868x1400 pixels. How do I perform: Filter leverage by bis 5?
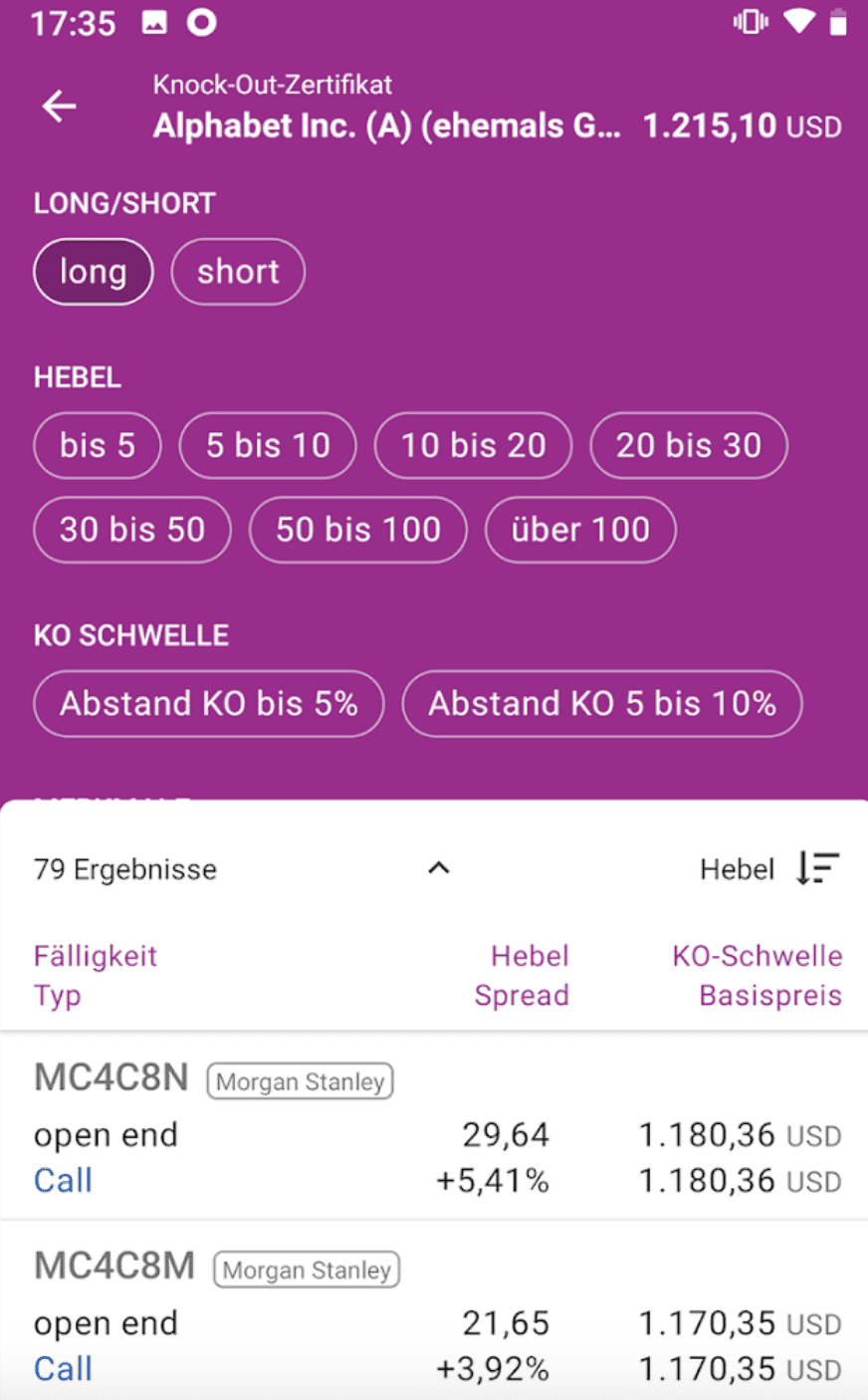point(98,445)
